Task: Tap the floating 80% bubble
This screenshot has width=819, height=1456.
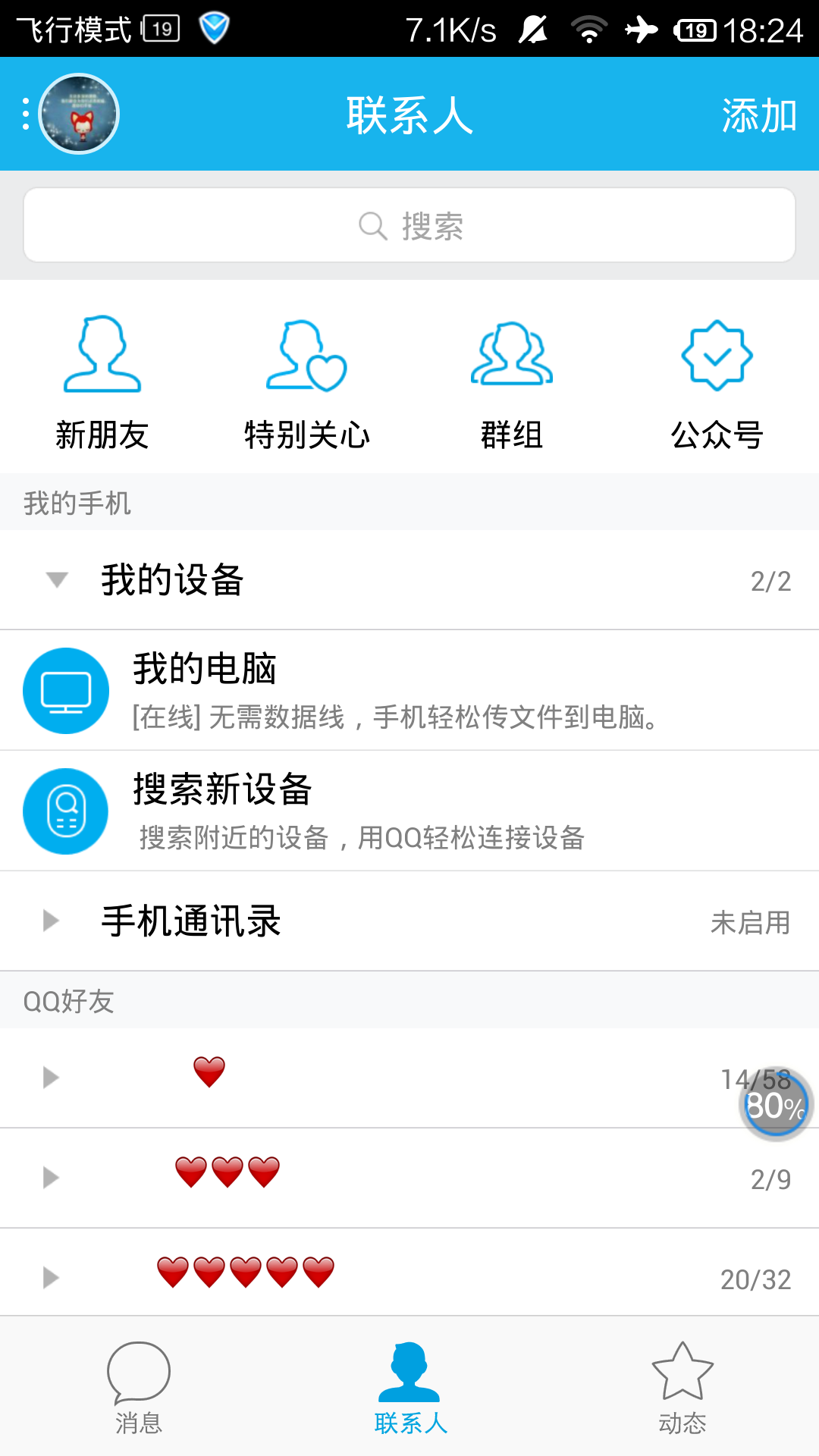Action: [775, 1106]
